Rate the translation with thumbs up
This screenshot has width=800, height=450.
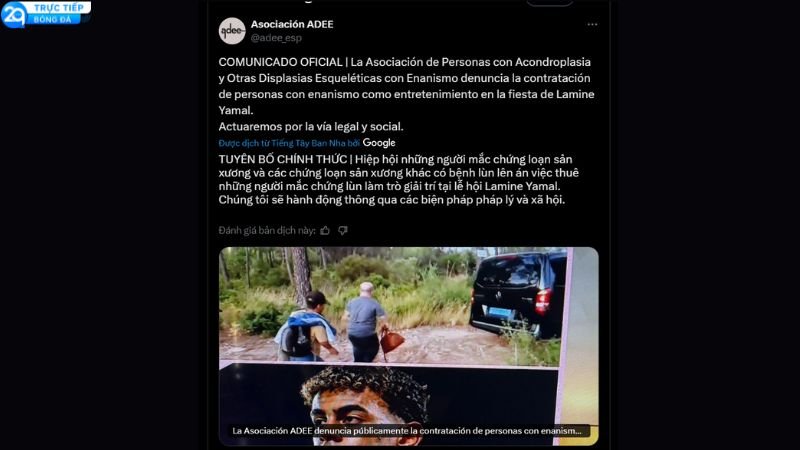click(x=325, y=230)
